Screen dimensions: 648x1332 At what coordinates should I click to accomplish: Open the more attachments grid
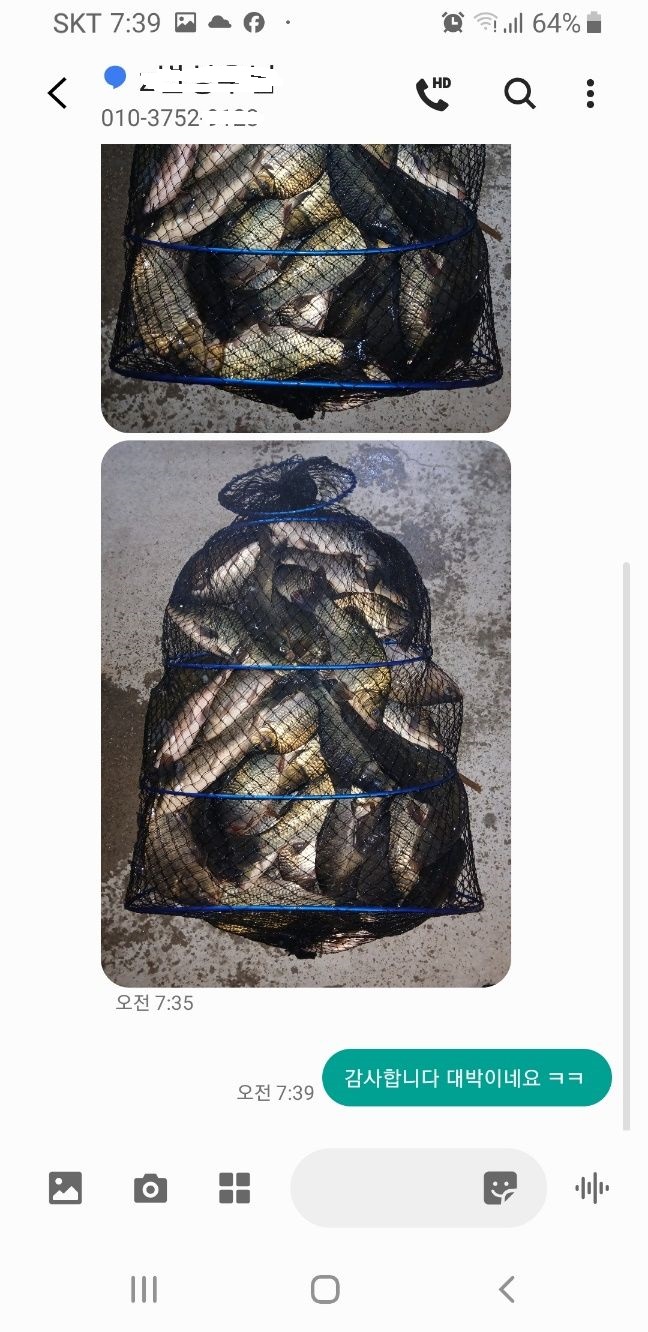pos(235,1188)
